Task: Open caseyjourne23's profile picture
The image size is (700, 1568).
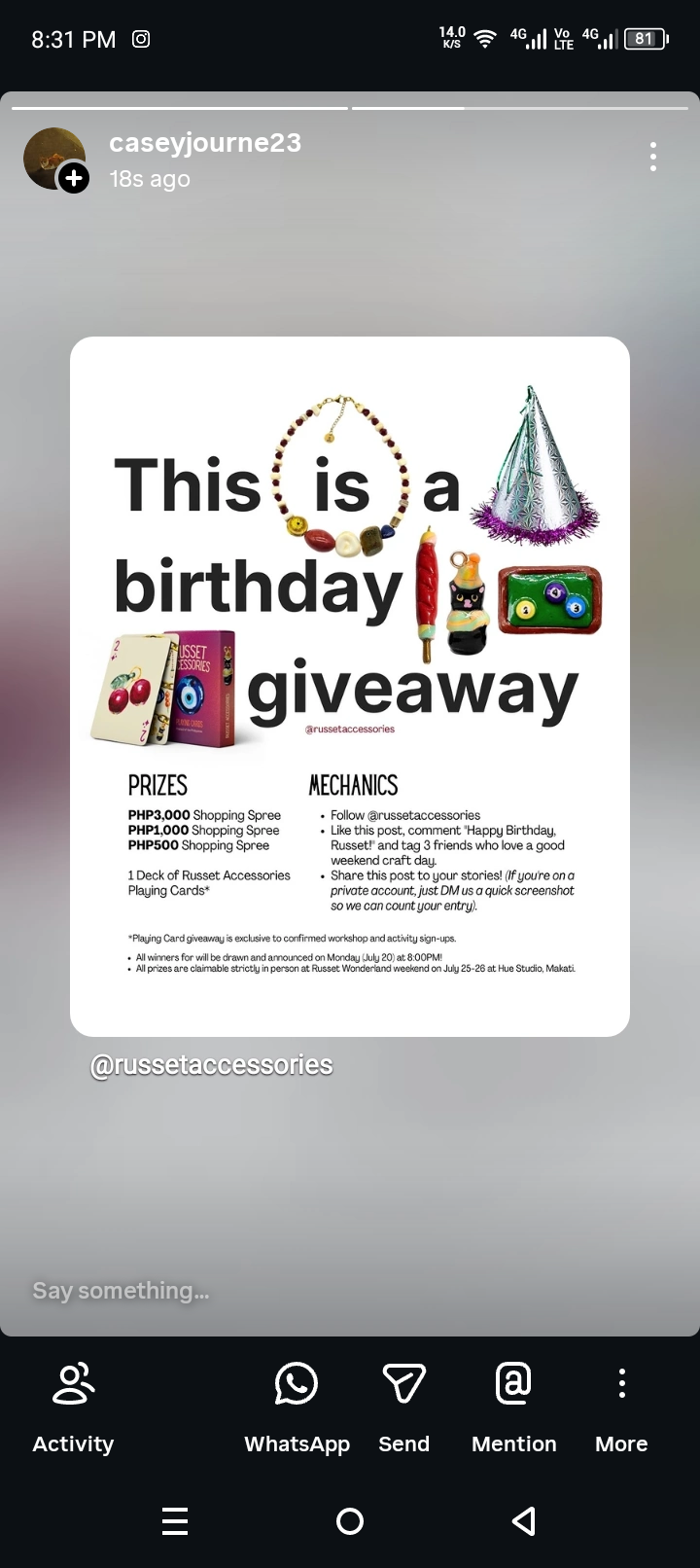Action: (54, 159)
